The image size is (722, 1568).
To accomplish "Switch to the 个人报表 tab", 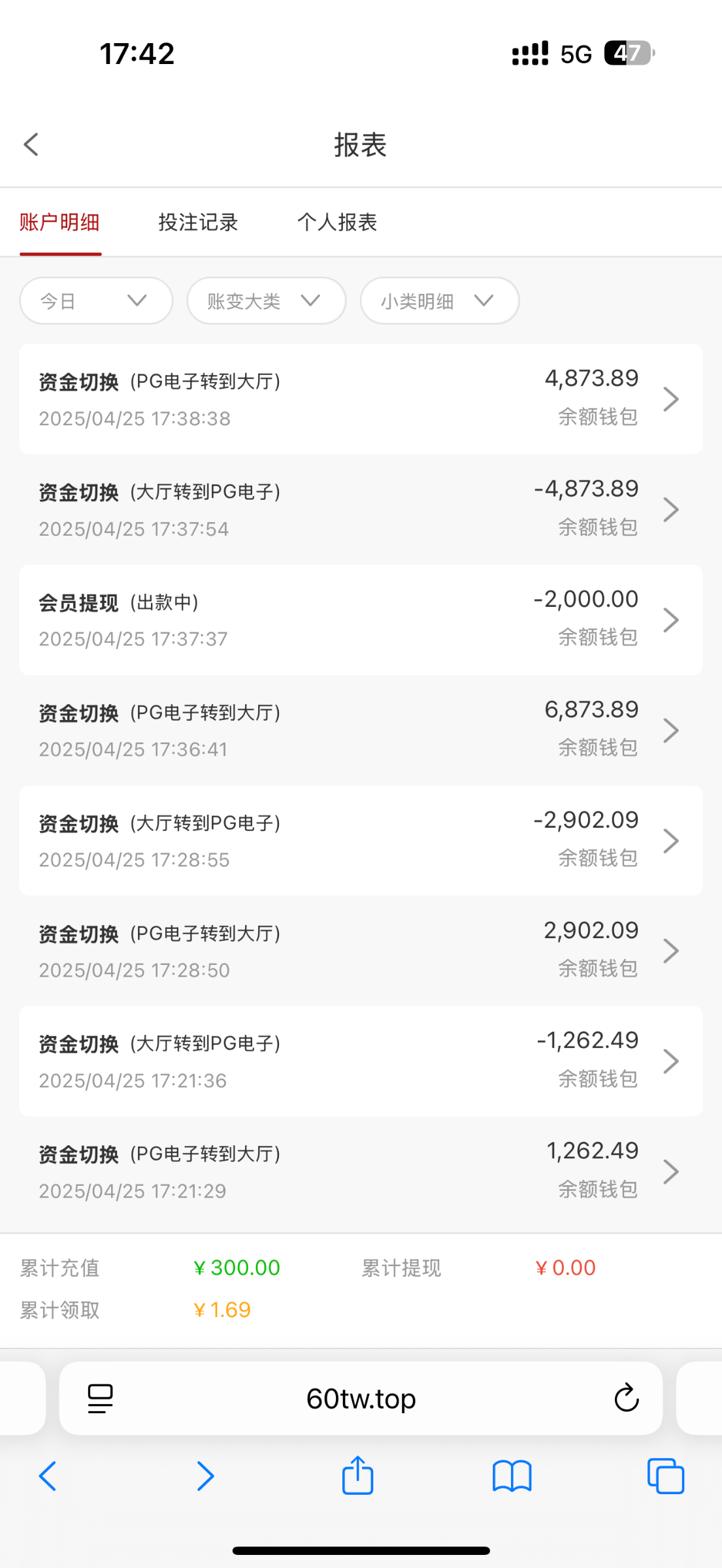I will (337, 222).
